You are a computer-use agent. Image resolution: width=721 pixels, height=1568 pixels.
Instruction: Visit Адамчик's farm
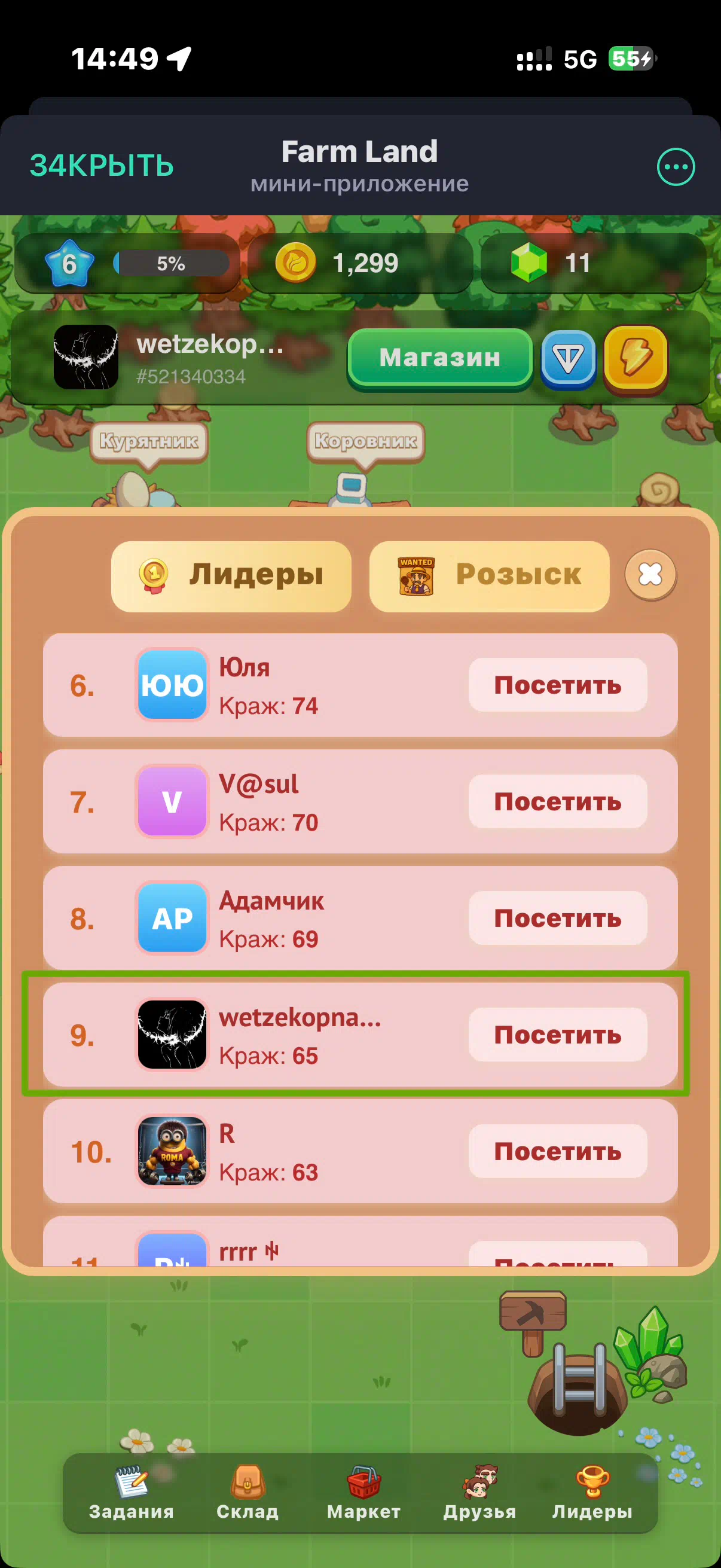(558, 918)
